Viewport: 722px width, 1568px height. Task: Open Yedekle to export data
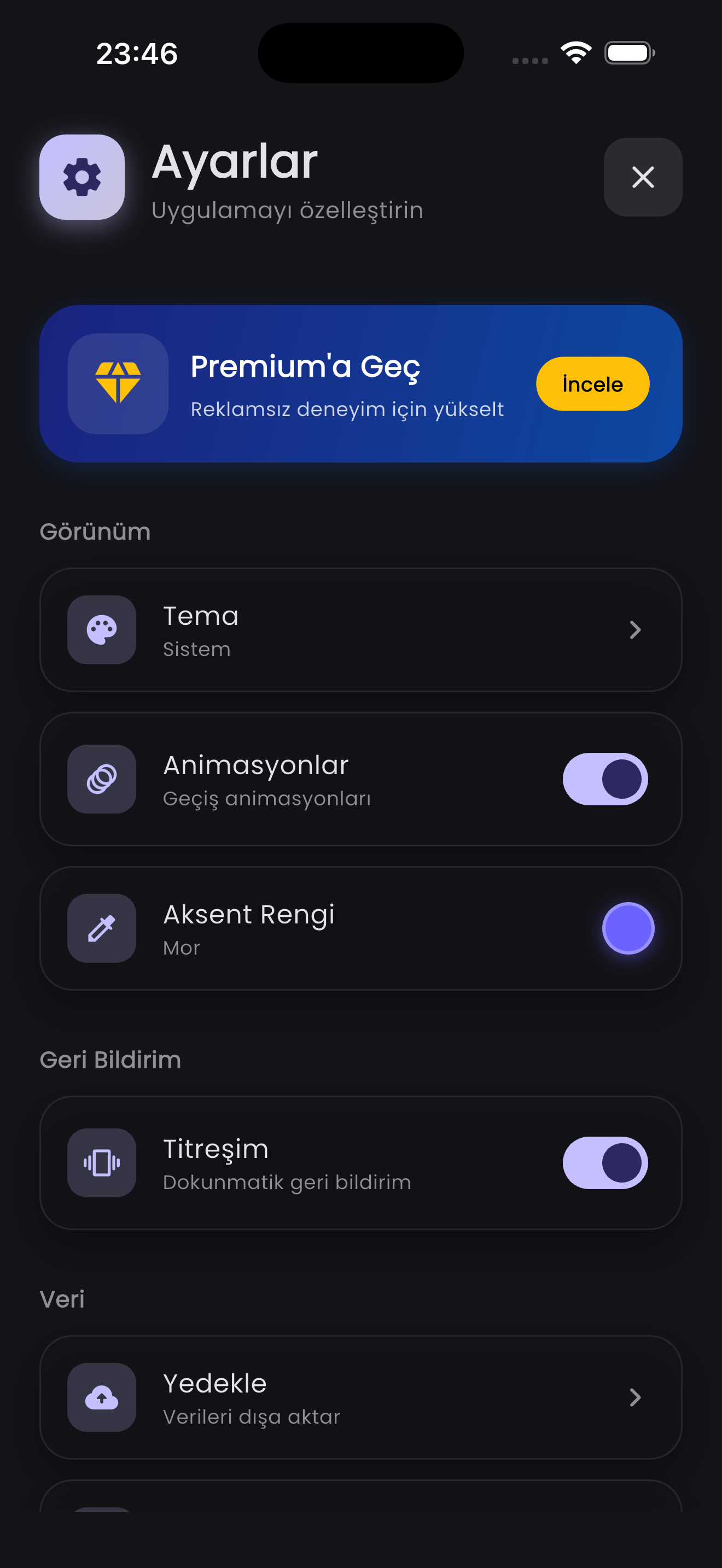[361, 1397]
